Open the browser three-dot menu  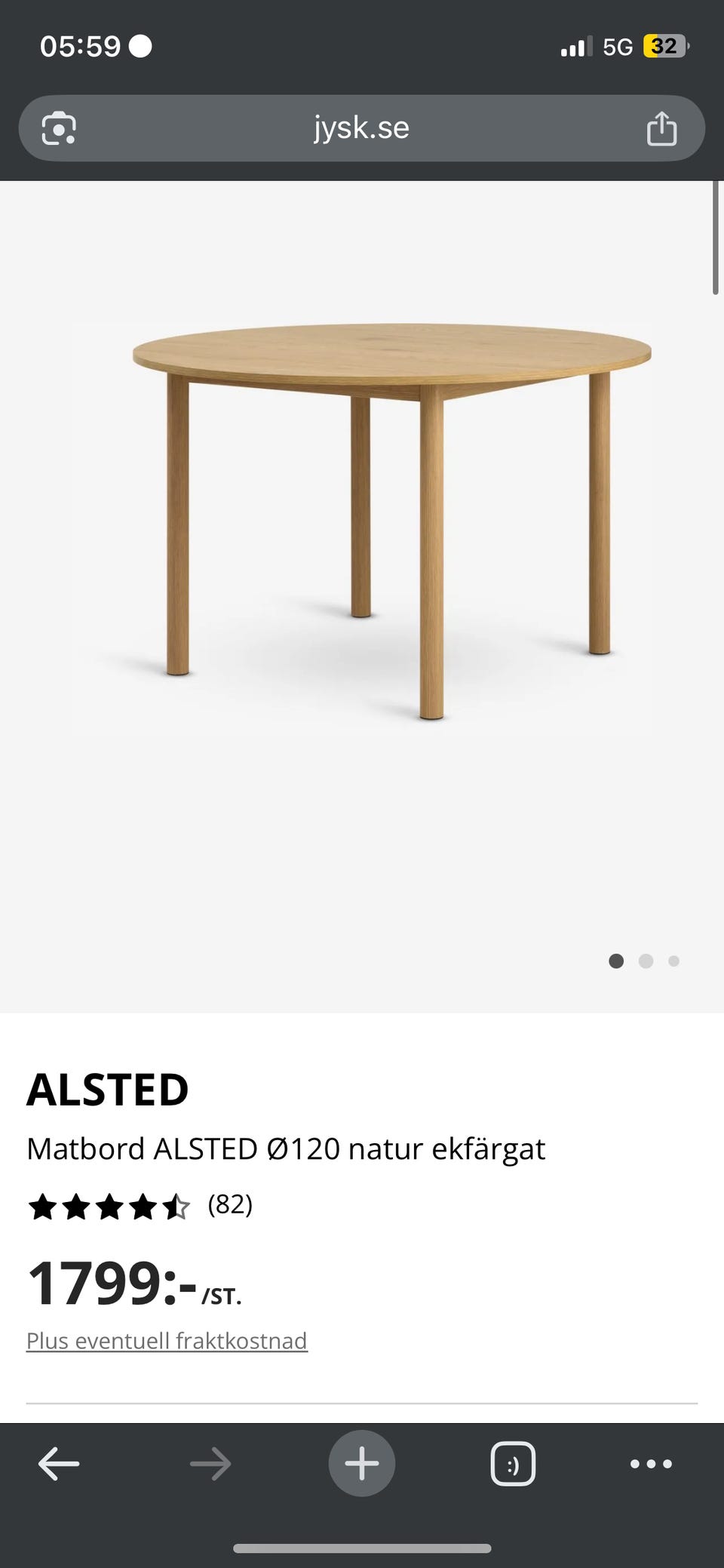(651, 1464)
